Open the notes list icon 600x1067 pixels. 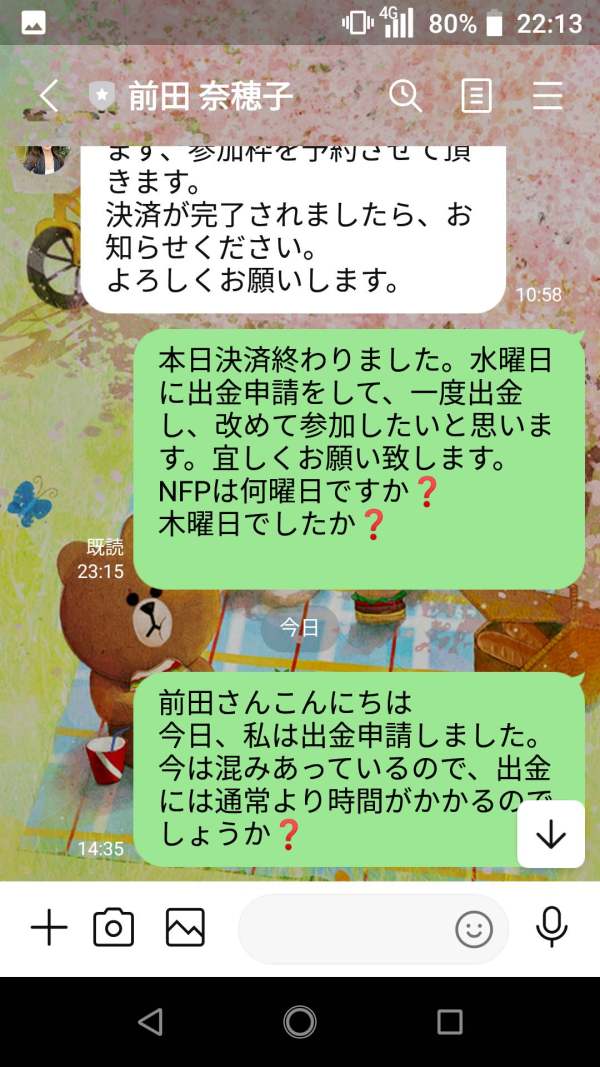tap(476, 96)
